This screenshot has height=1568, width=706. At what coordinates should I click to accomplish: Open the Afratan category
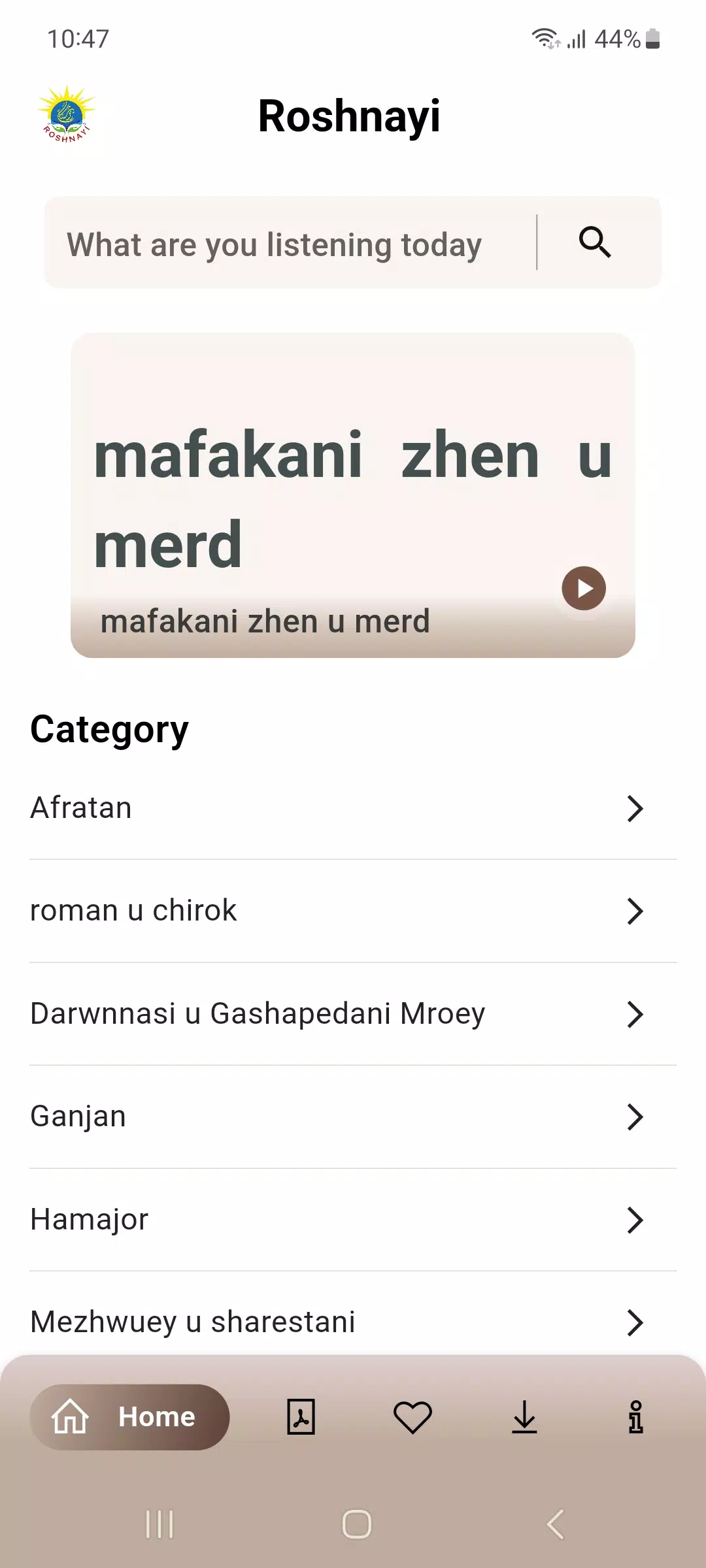[x=353, y=808]
